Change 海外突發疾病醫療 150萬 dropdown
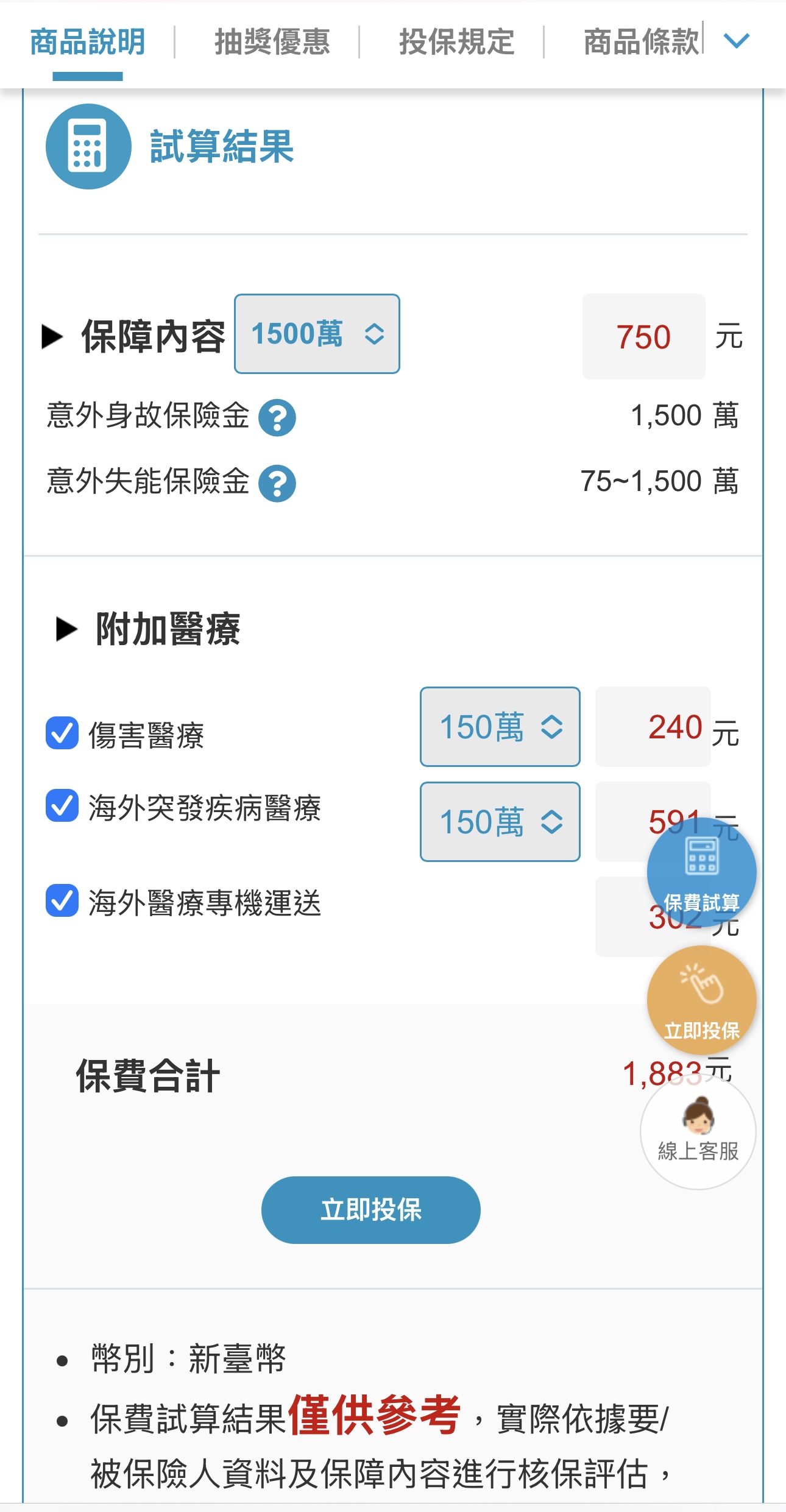Image resolution: width=786 pixels, height=1512 pixels. pyautogui.click(x=500, y=822)
